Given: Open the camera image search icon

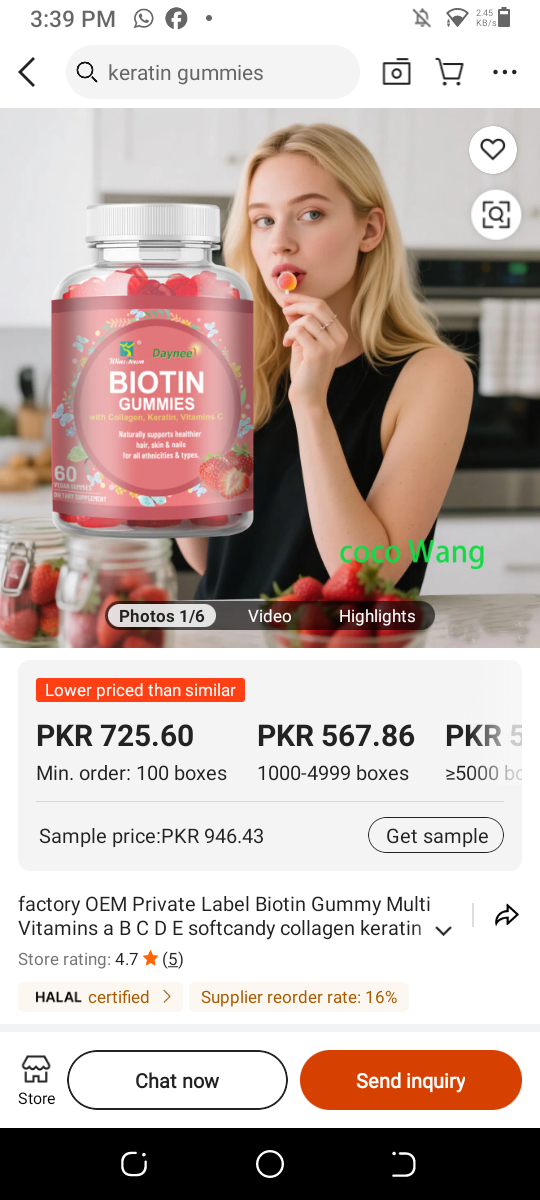Looking at the screenshot, I should point(397,72).
